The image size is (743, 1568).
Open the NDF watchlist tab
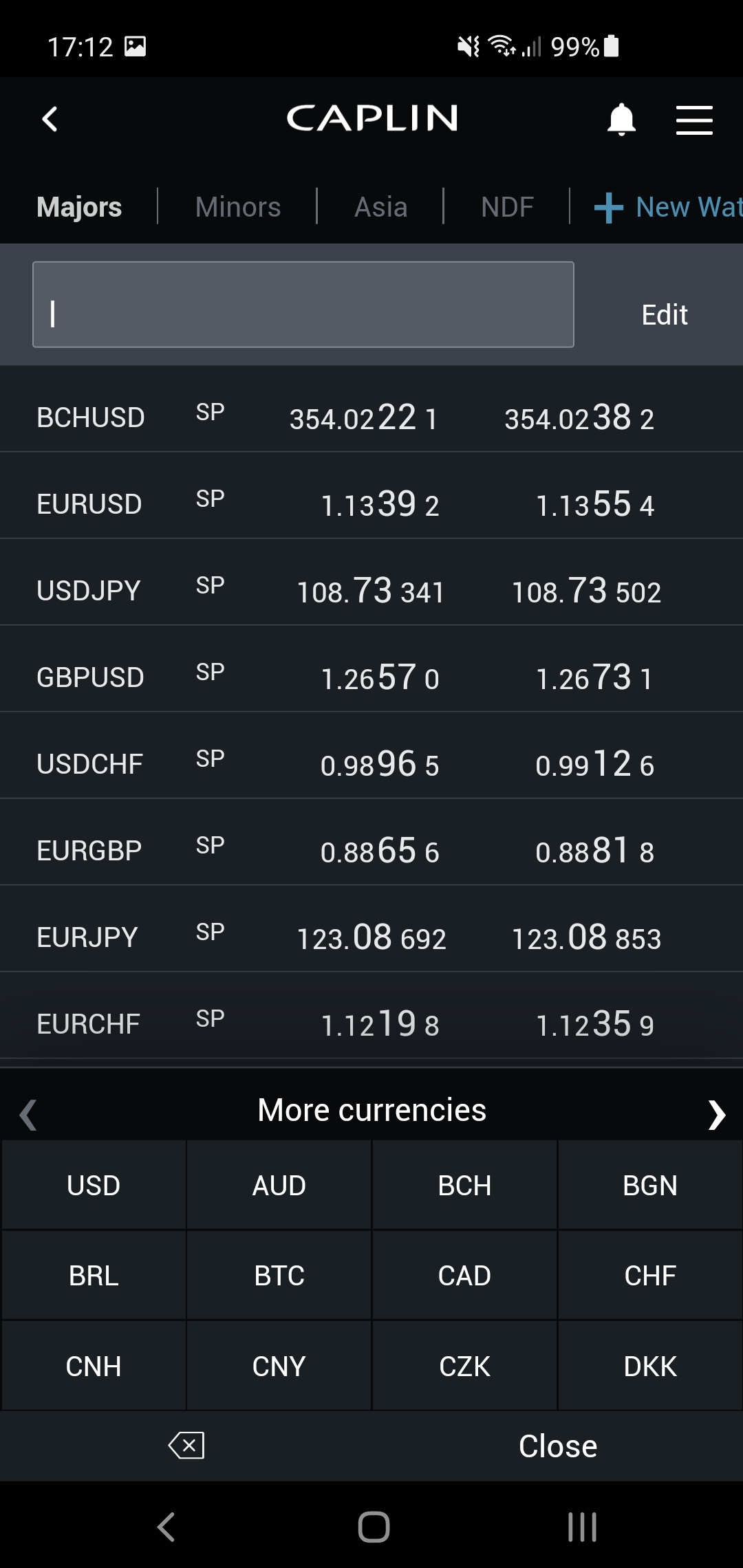pos(507,207)
